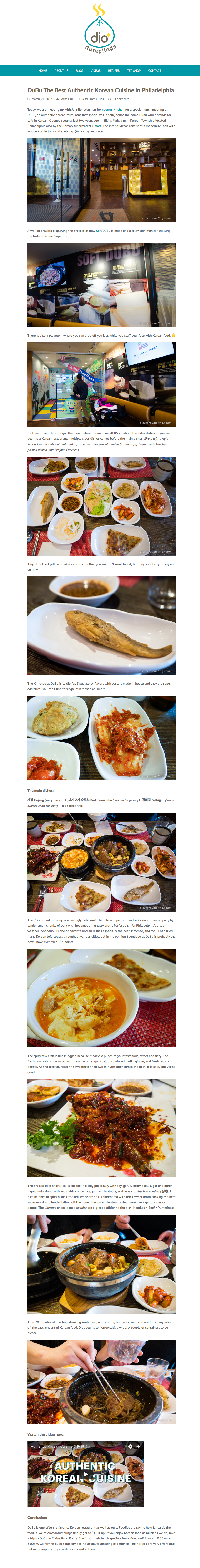
Task: Follow the Jenn's Kitchen link
Action: tap(114, 110)
